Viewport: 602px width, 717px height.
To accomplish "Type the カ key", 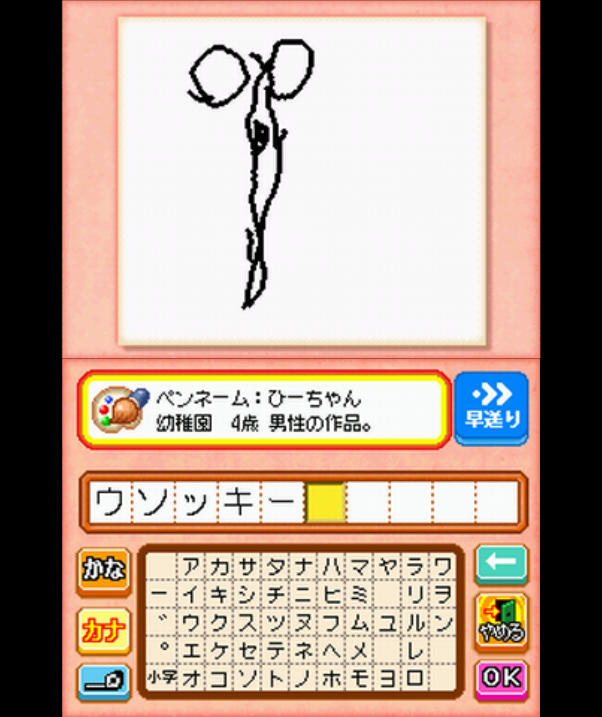I will pos(218,568).
